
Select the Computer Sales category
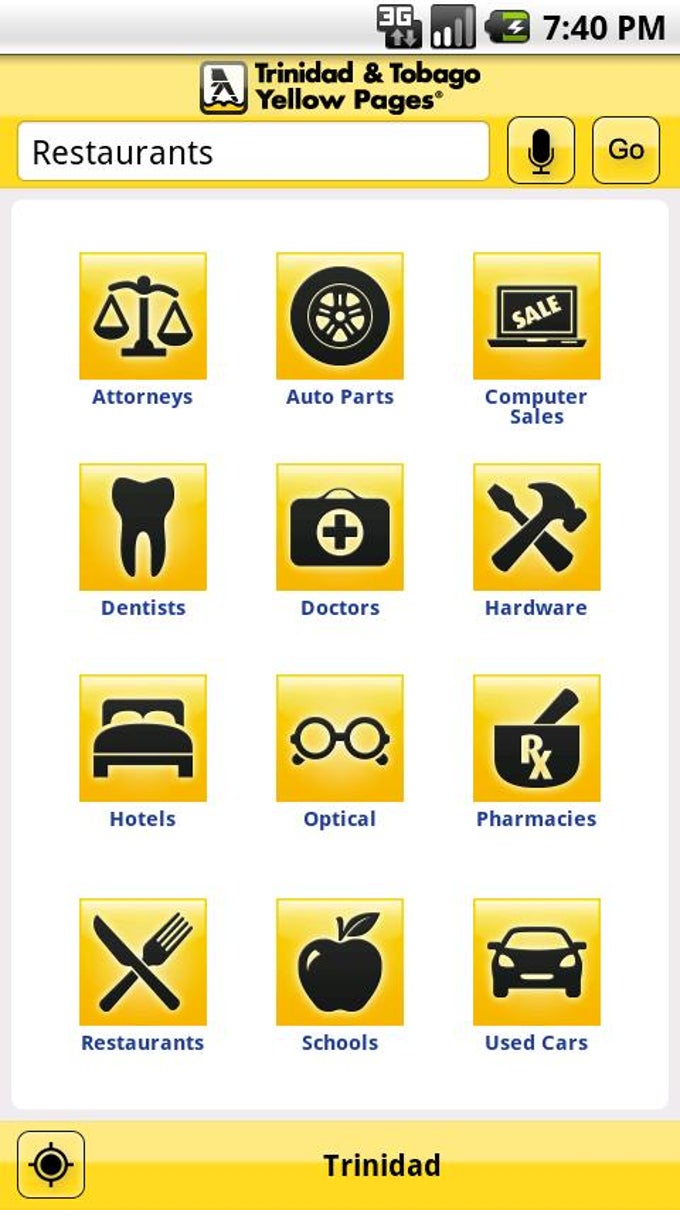[x=537, y=316]
